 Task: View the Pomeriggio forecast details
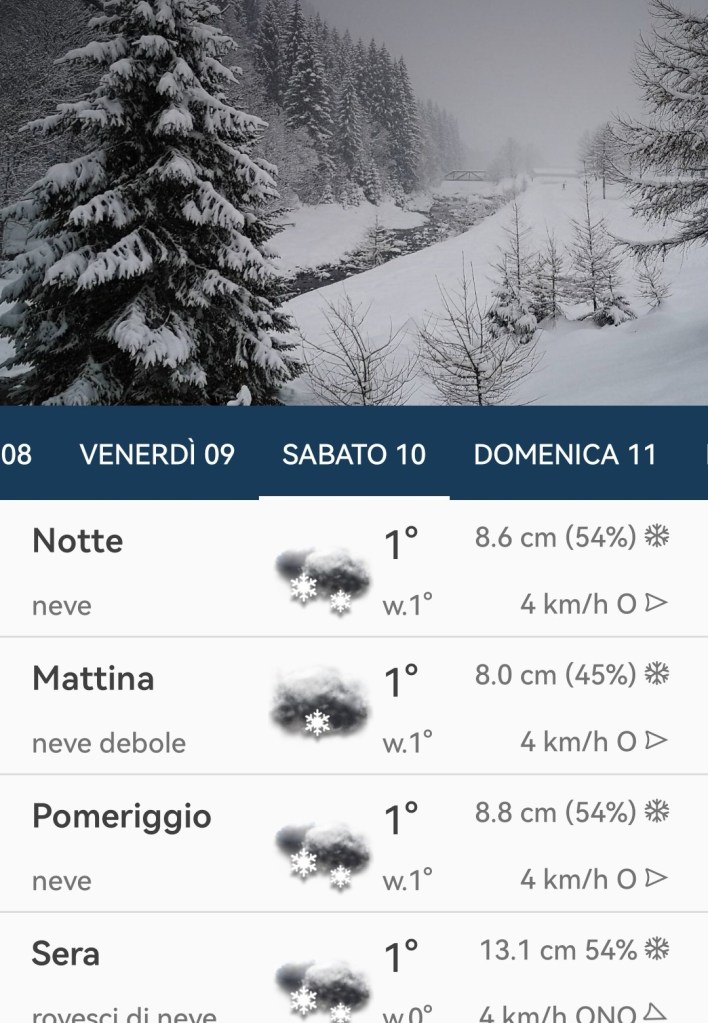(354, 846)
